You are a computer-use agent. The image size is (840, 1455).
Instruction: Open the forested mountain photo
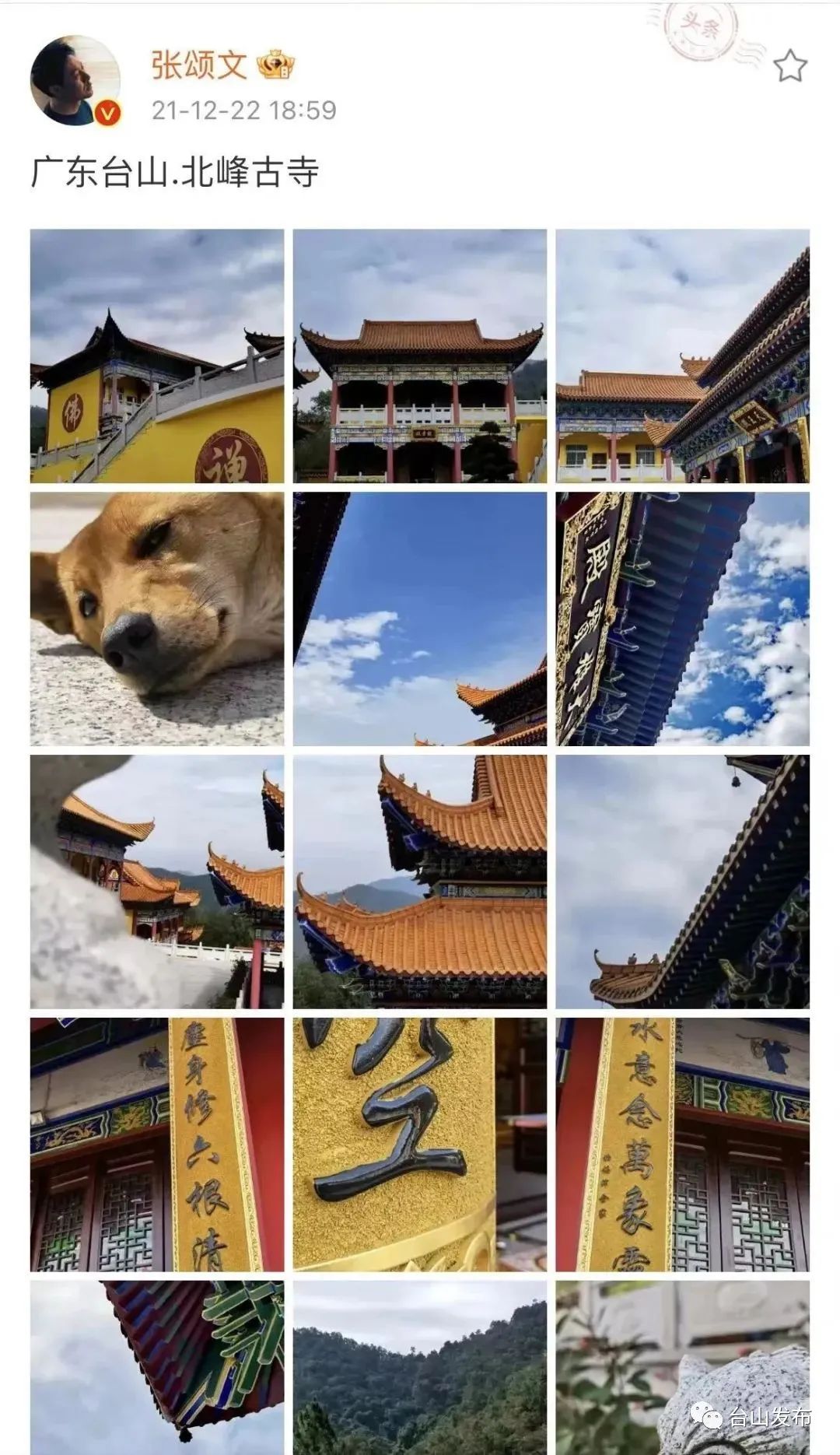point(420,1367)
